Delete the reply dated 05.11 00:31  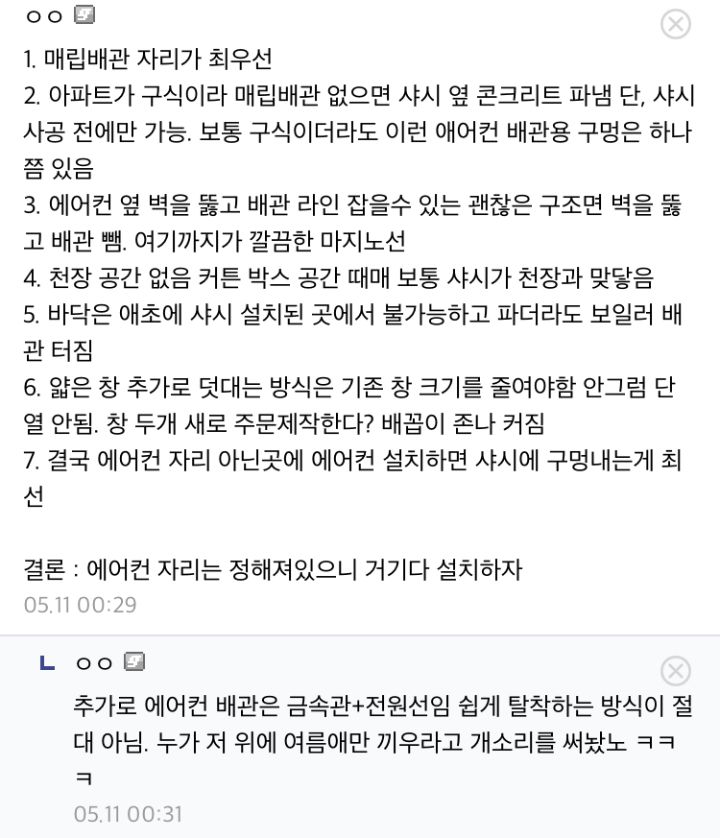(676, 670)
